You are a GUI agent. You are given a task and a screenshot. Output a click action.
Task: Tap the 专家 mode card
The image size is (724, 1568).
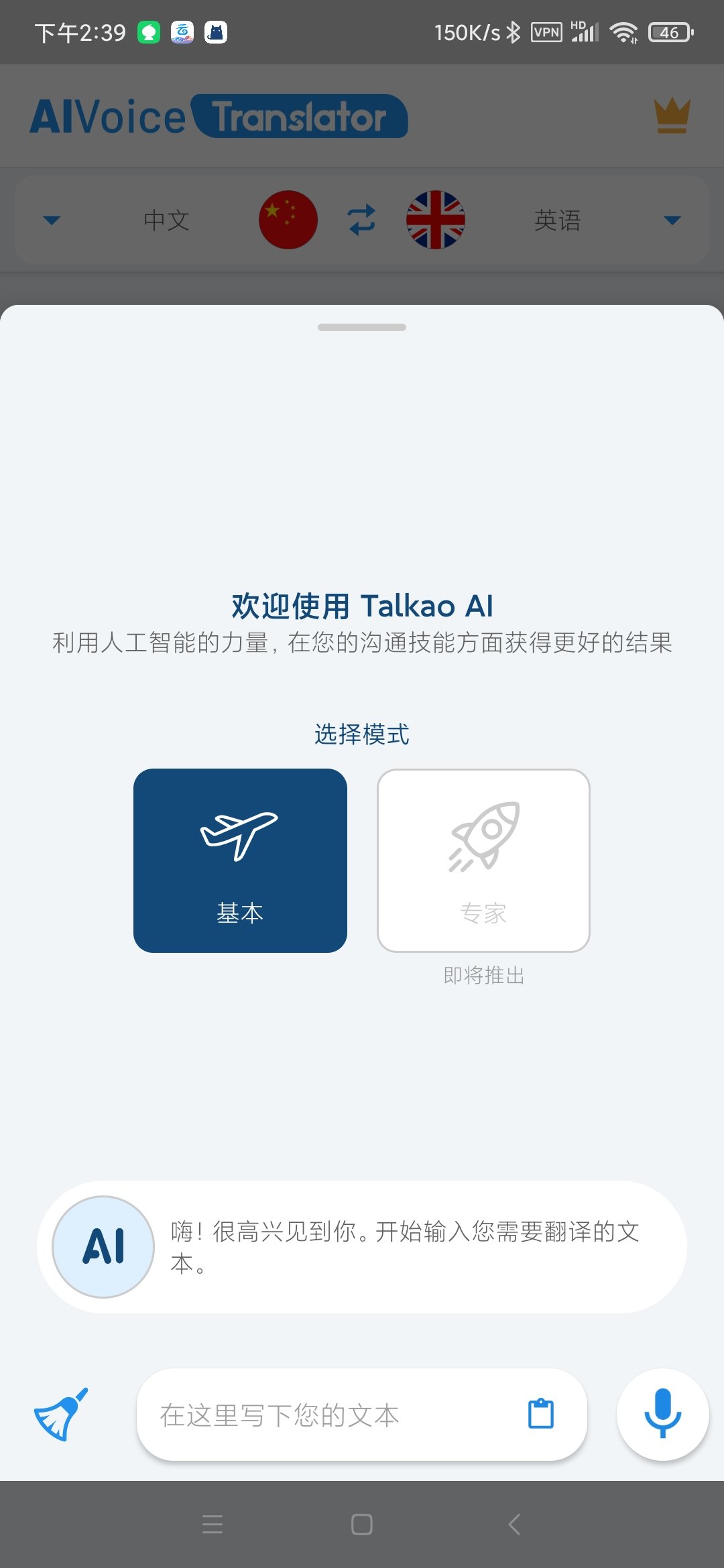click(483, 860)
